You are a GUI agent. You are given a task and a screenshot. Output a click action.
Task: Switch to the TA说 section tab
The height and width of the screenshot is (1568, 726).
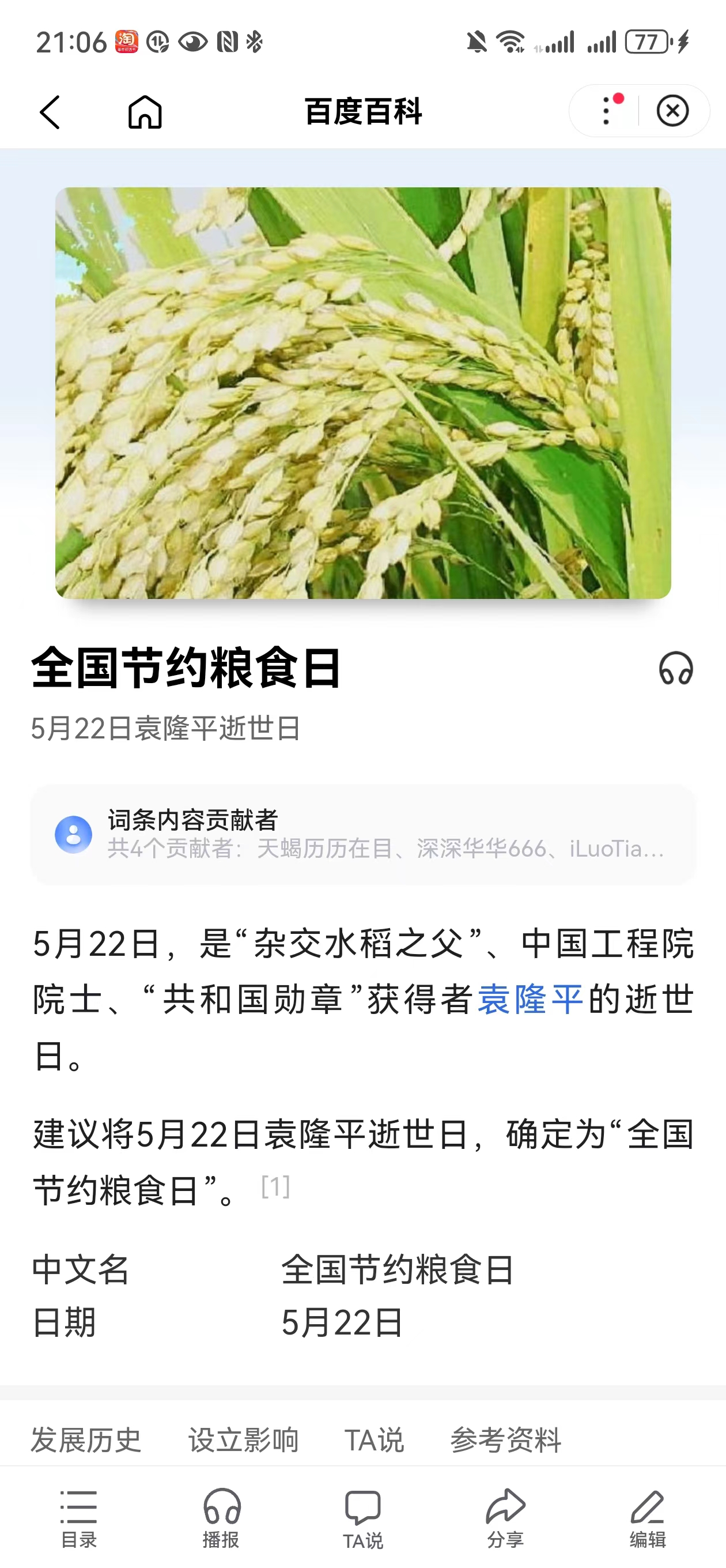pyautogui.click(x=375, y=1439)
